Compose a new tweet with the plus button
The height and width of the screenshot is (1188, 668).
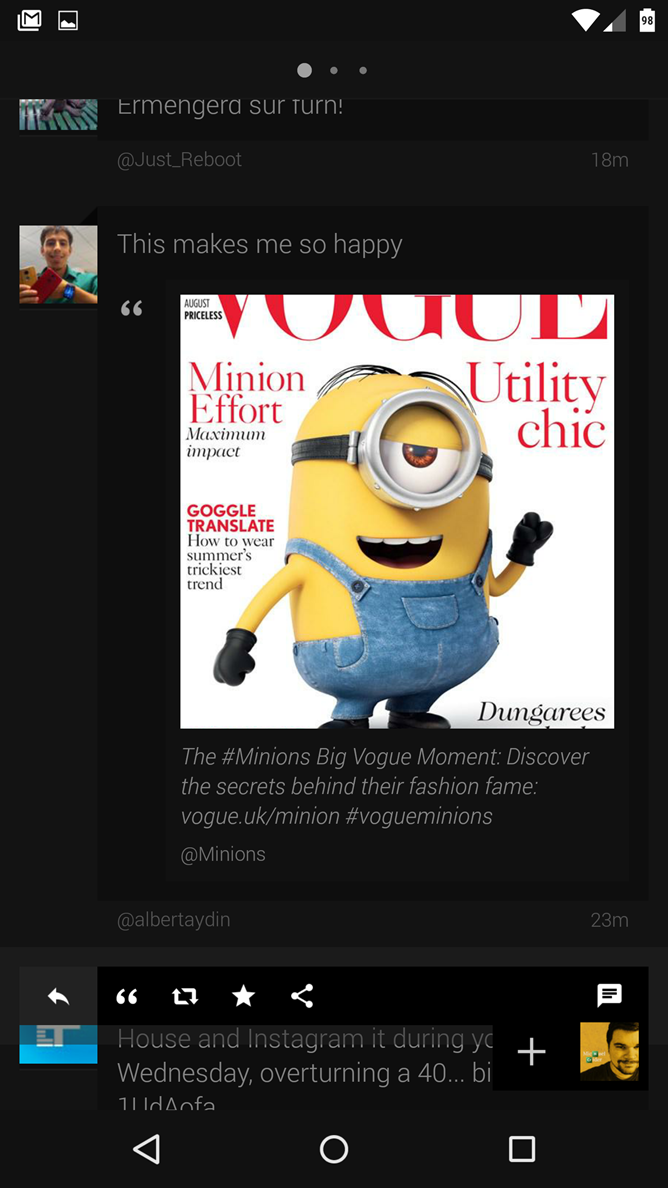coord(531,1052)
